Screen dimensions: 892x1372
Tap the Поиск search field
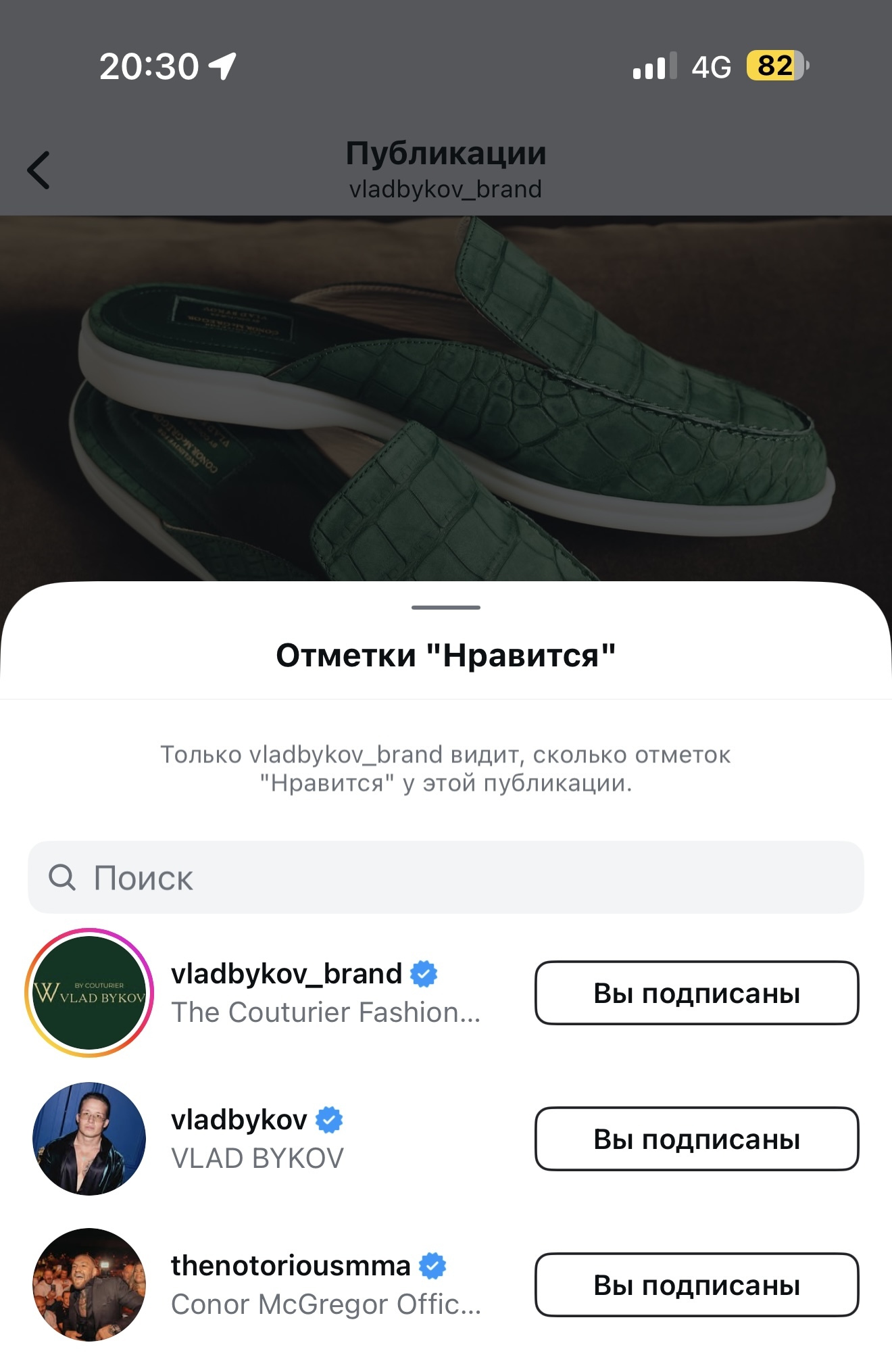click(x=446, y=877)
